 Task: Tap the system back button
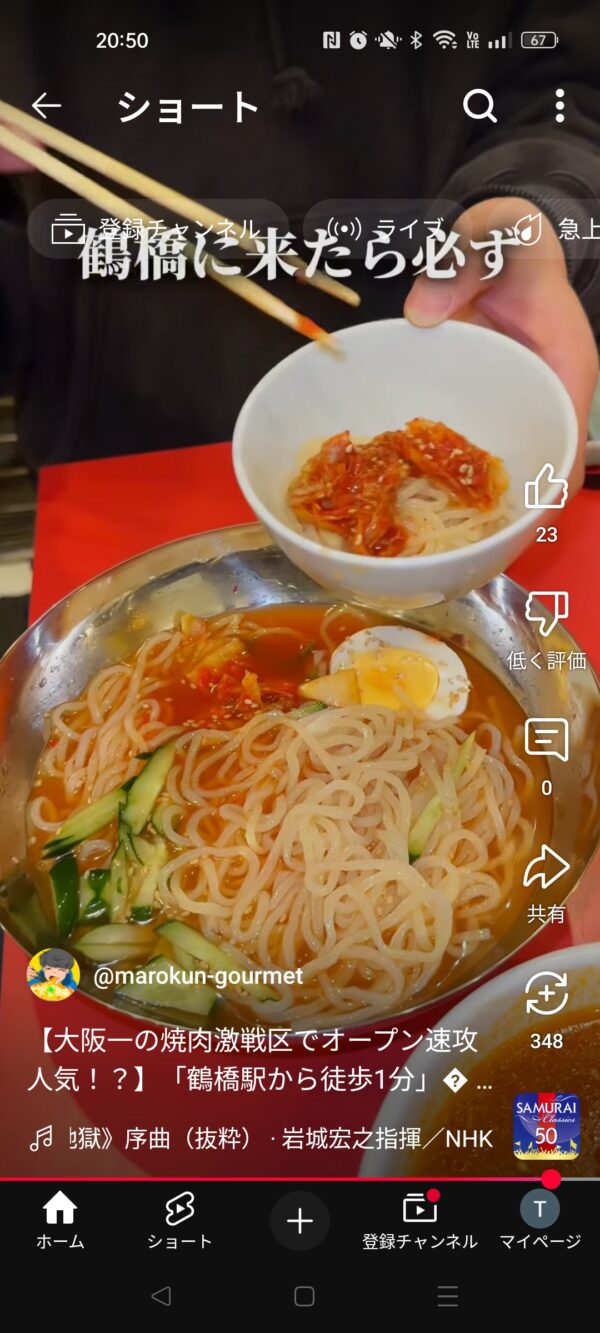click(x=160, y=1297)
